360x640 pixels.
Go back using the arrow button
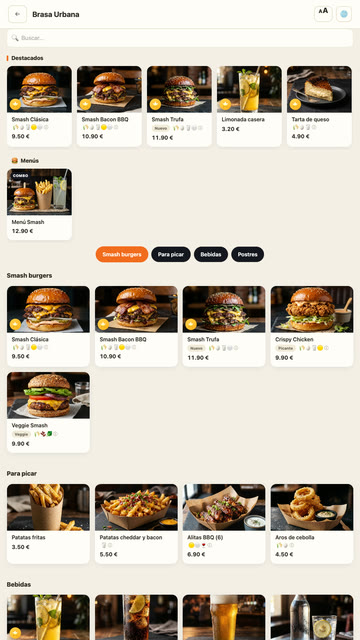(18, 14)
